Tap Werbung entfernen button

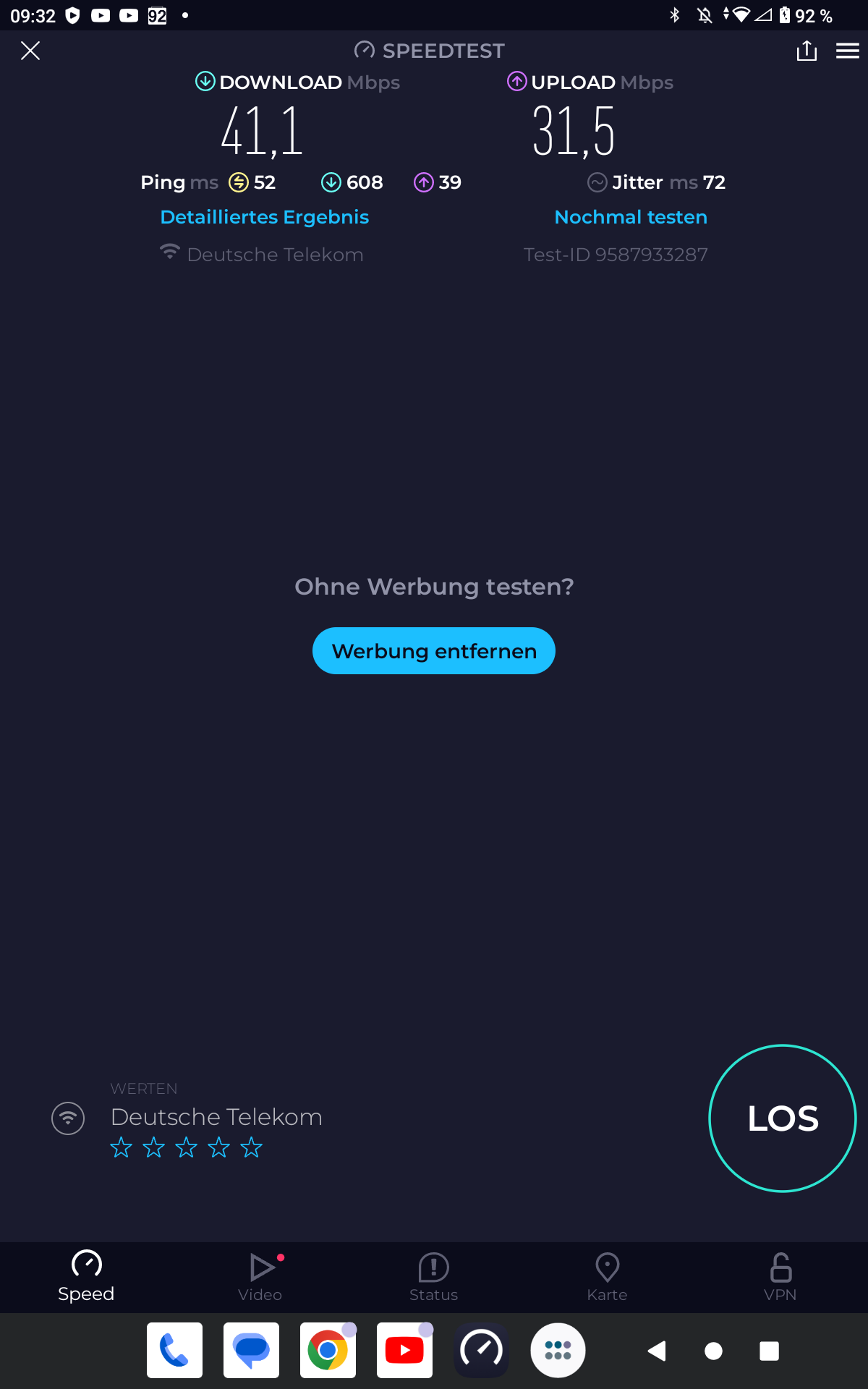(x=434, y=651)
